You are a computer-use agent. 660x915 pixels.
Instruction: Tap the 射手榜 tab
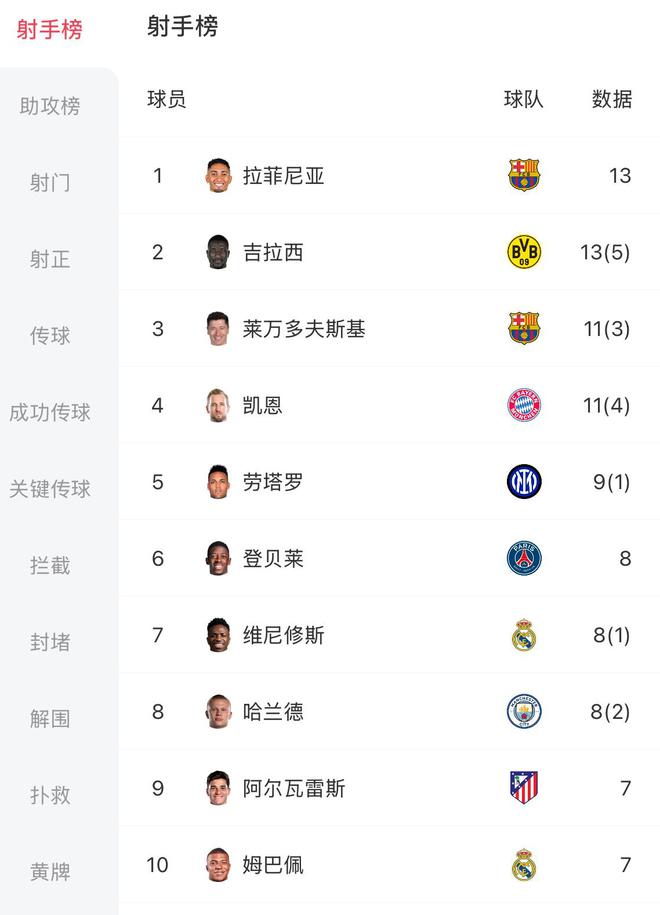(50, 29)
